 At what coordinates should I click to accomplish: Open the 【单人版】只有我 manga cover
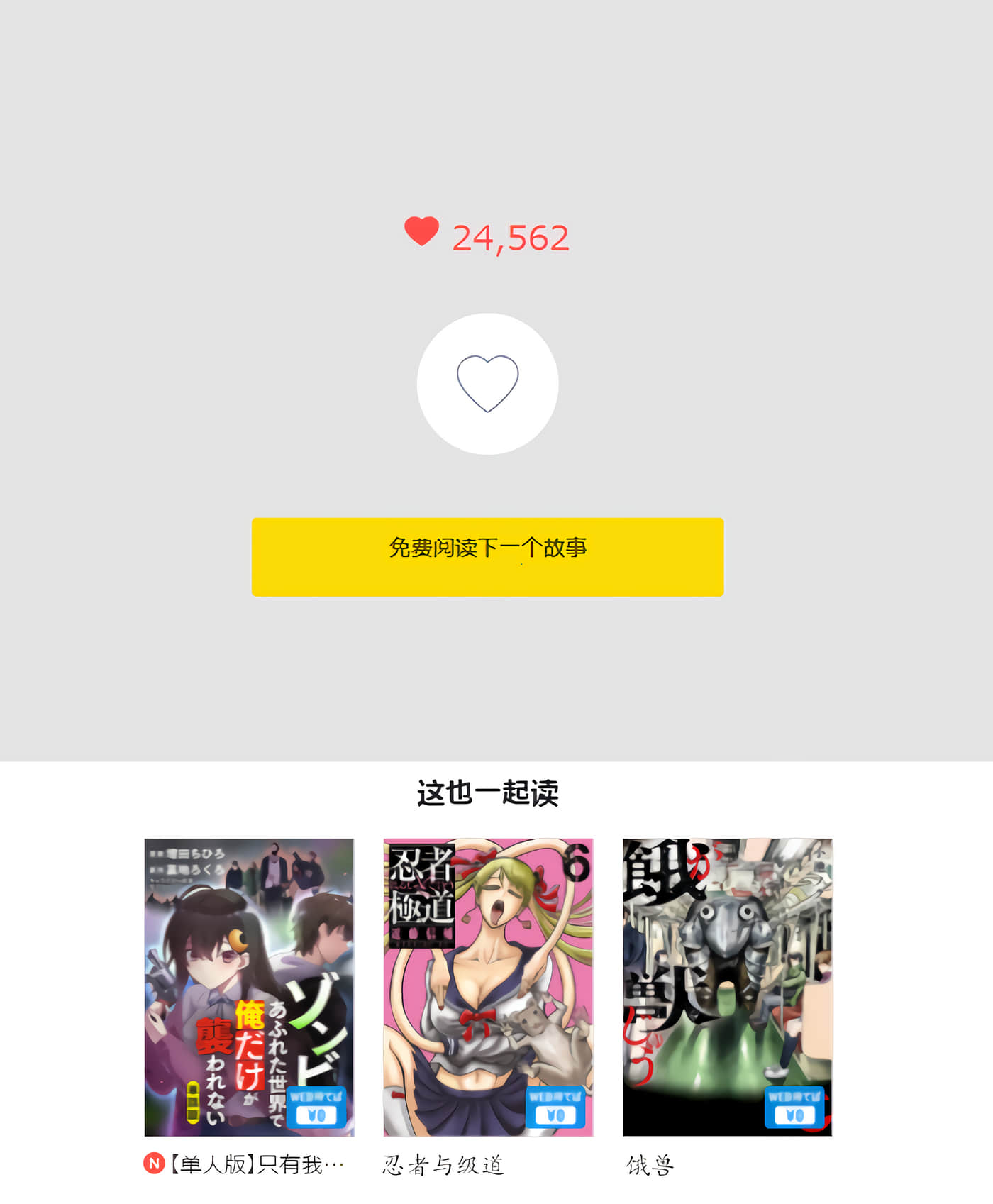click(249, 987)
